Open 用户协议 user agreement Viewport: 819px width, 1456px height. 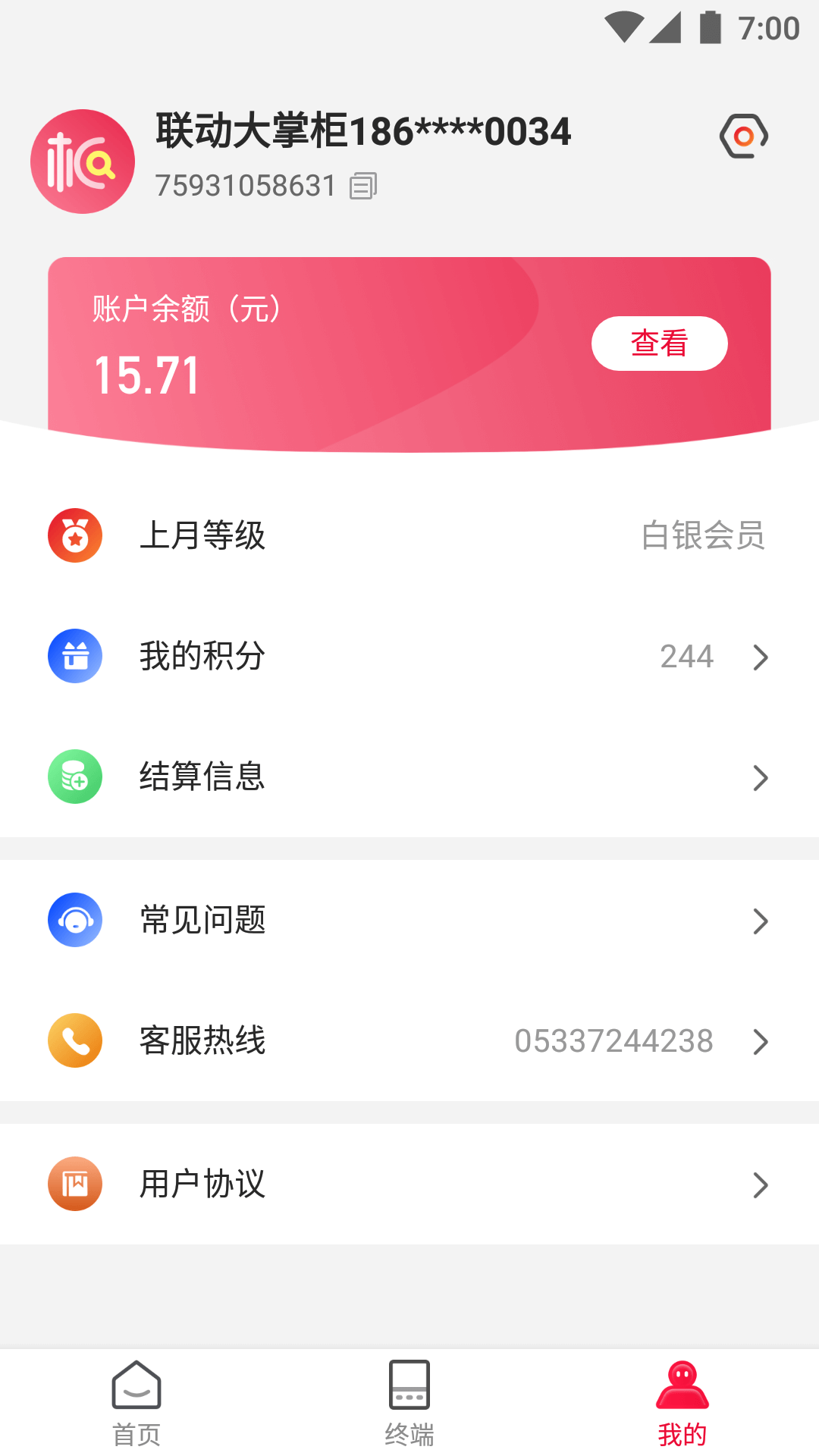point(409,1184)
